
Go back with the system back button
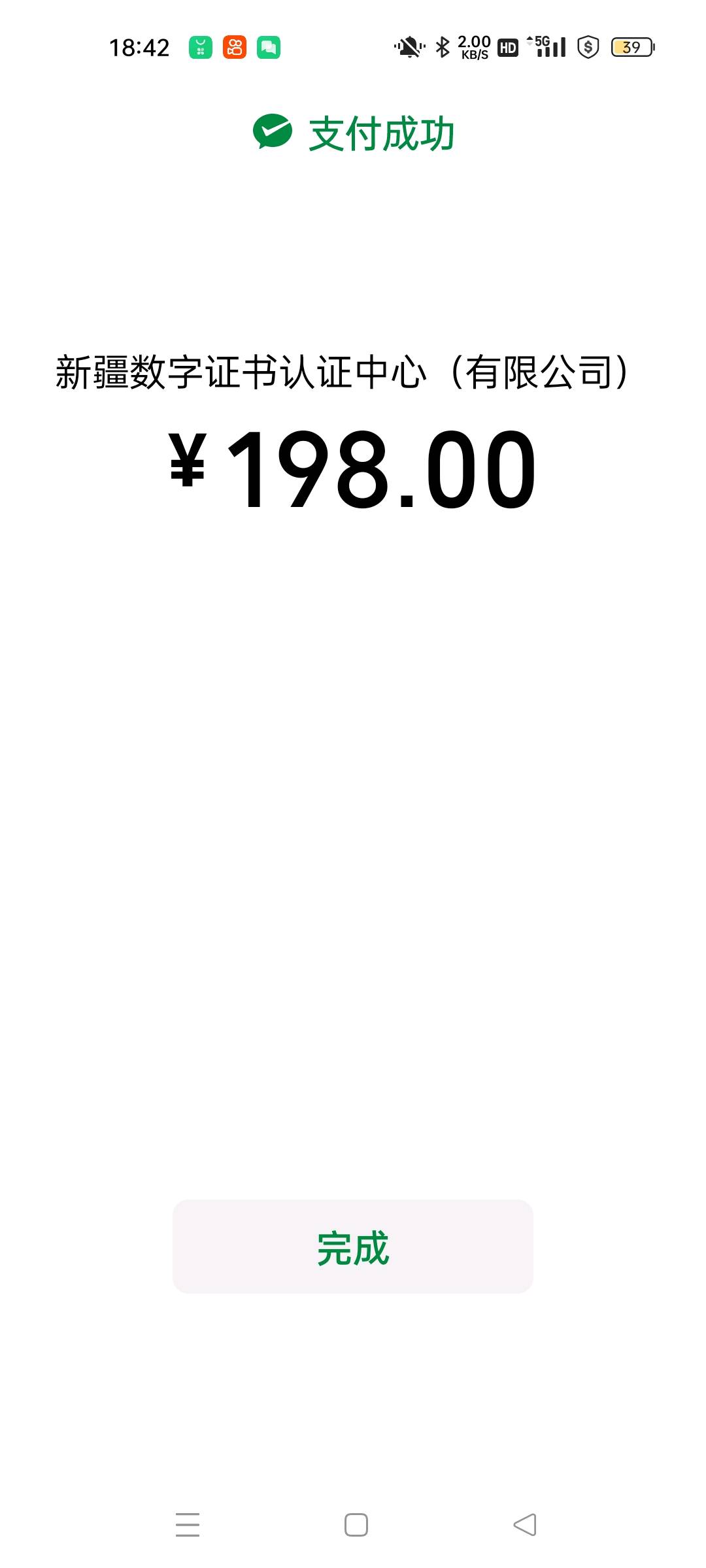tap(525, 1525)
